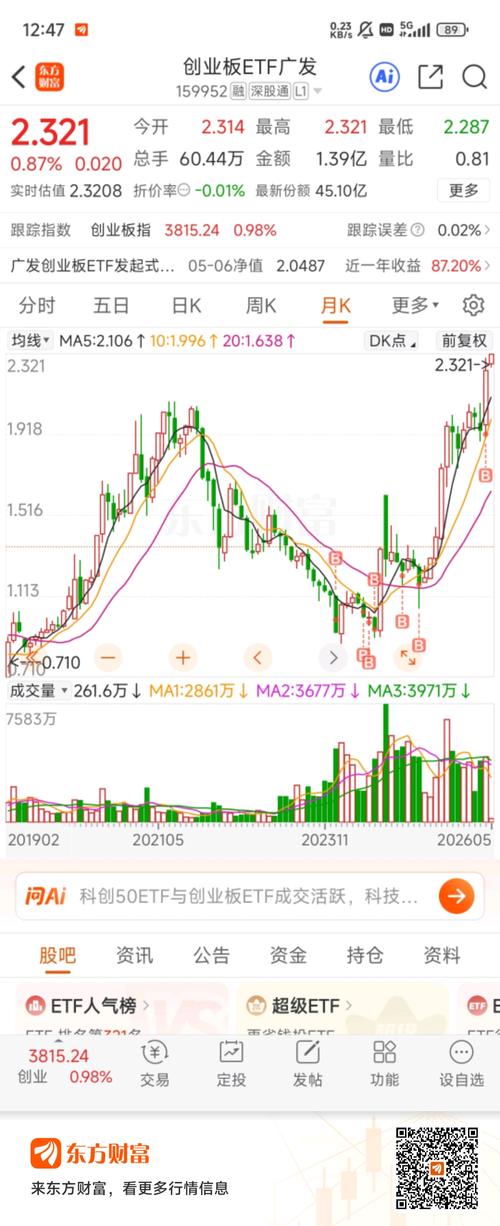Open the 成交量 indicator dropdown
The width and height of the screenshot is (500, 1226).
pos(39,690)
